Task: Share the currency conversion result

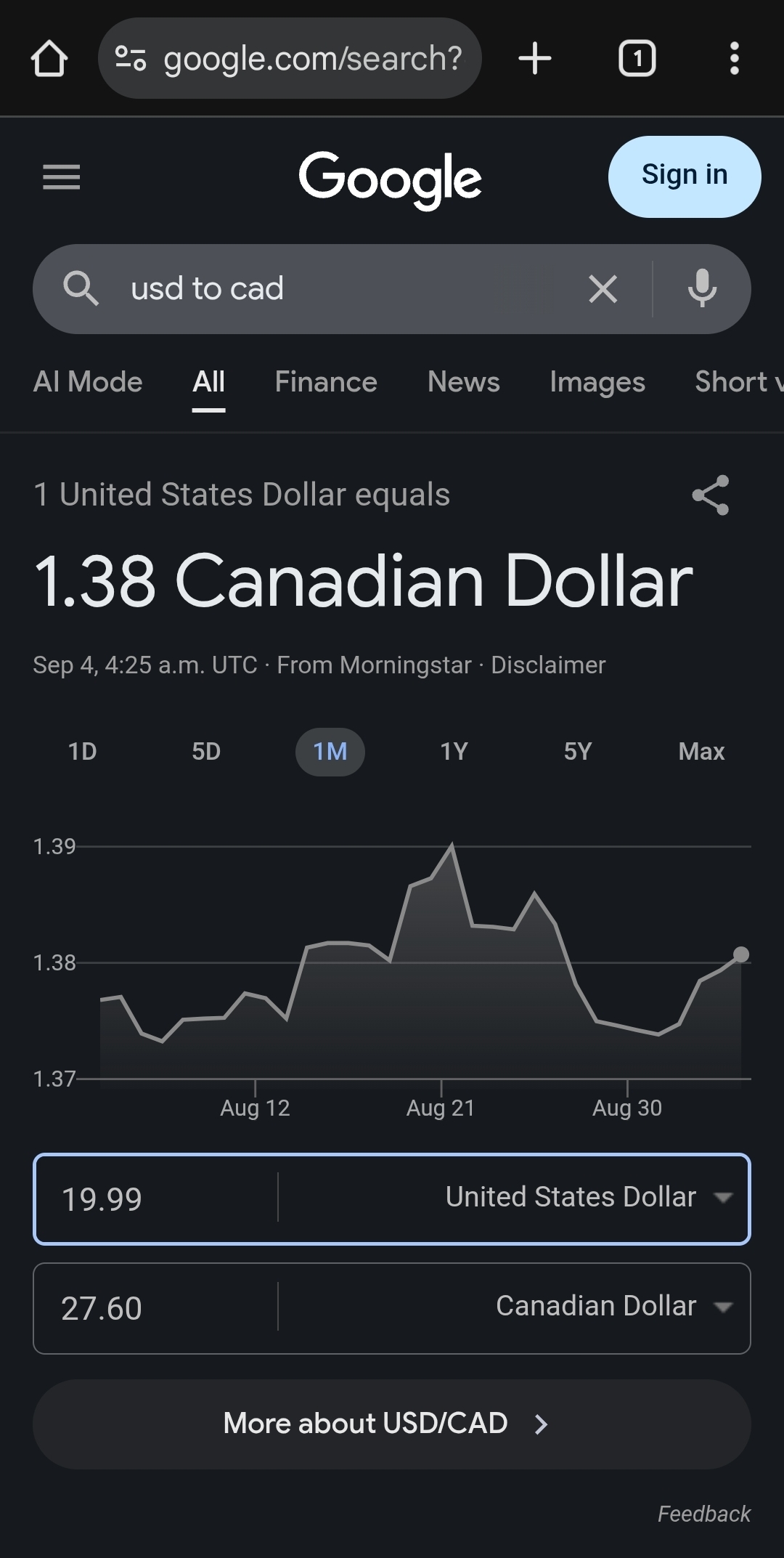Action: click(x=710, y=495)
